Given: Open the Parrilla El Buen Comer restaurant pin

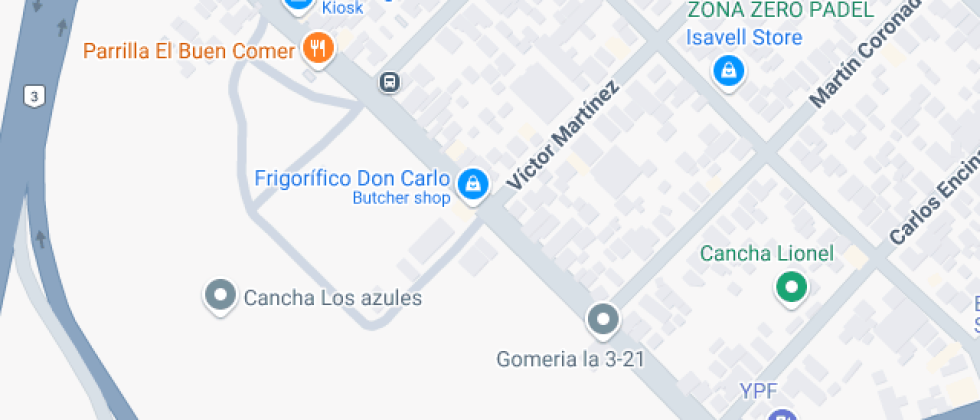Looking at the screenshot, I should [317, 48].
